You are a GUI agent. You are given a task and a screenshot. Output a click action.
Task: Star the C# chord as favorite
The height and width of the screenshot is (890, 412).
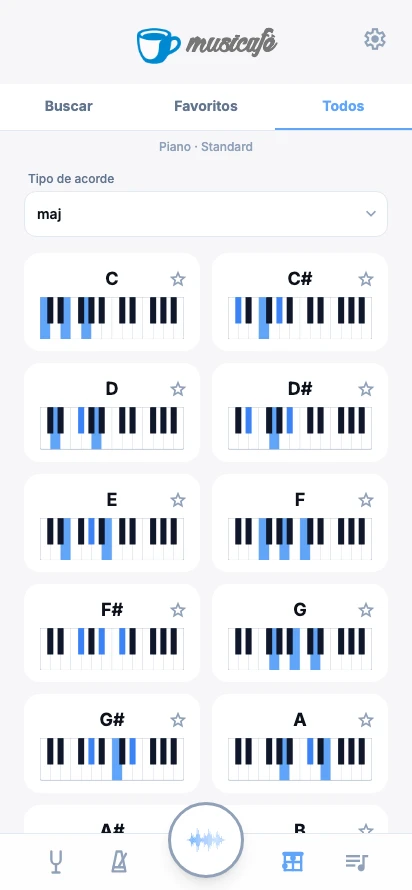point(366,279)
